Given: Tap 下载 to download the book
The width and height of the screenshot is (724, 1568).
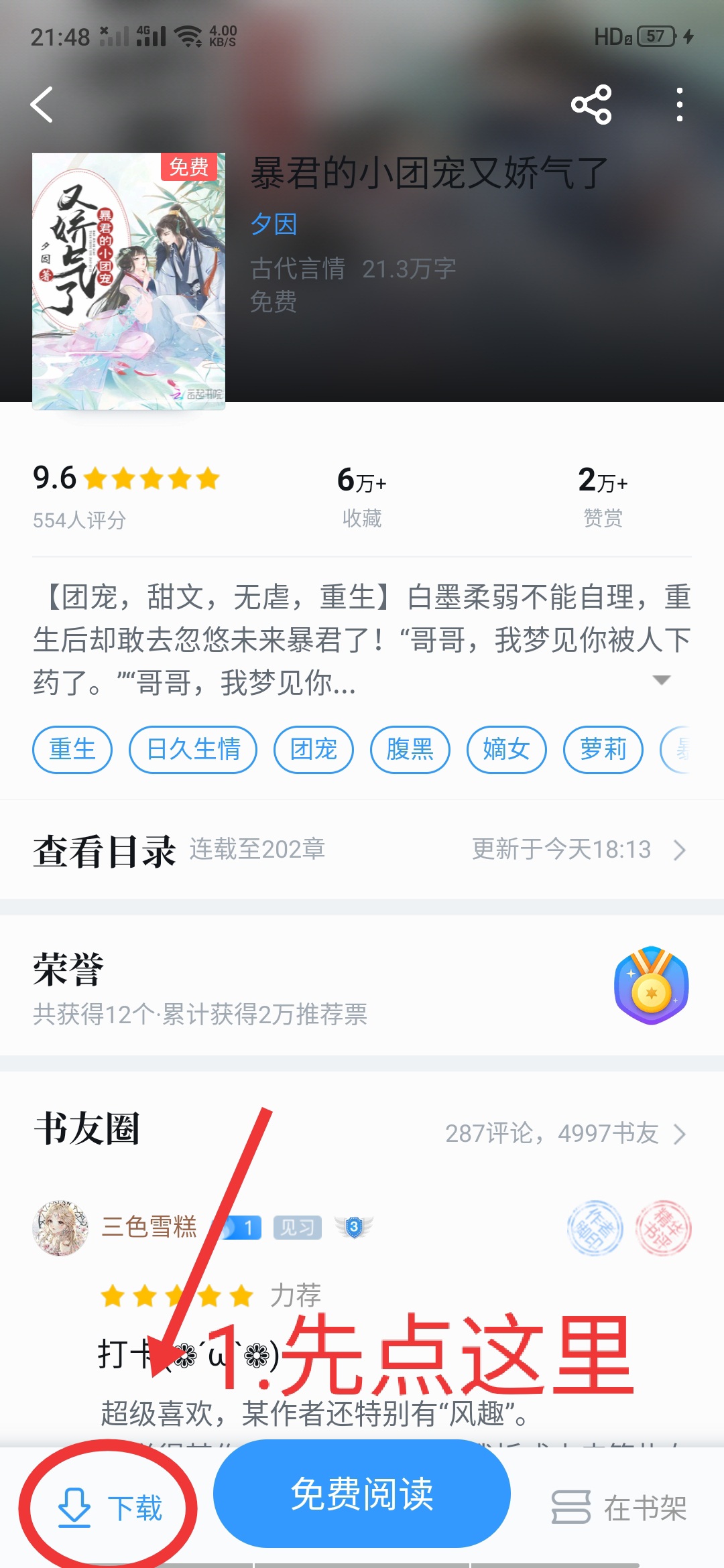Looking at the screenshot, I should click(x=111, y=1508).
